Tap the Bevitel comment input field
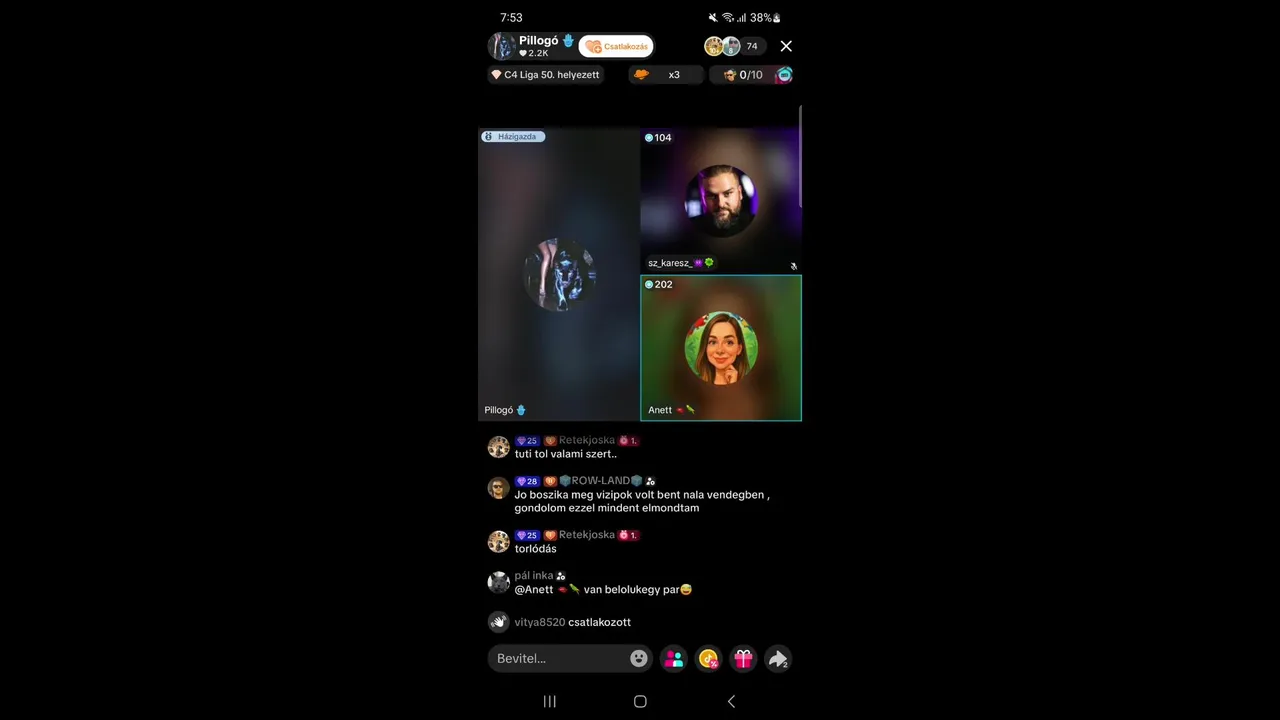 (x=558, y=658)
